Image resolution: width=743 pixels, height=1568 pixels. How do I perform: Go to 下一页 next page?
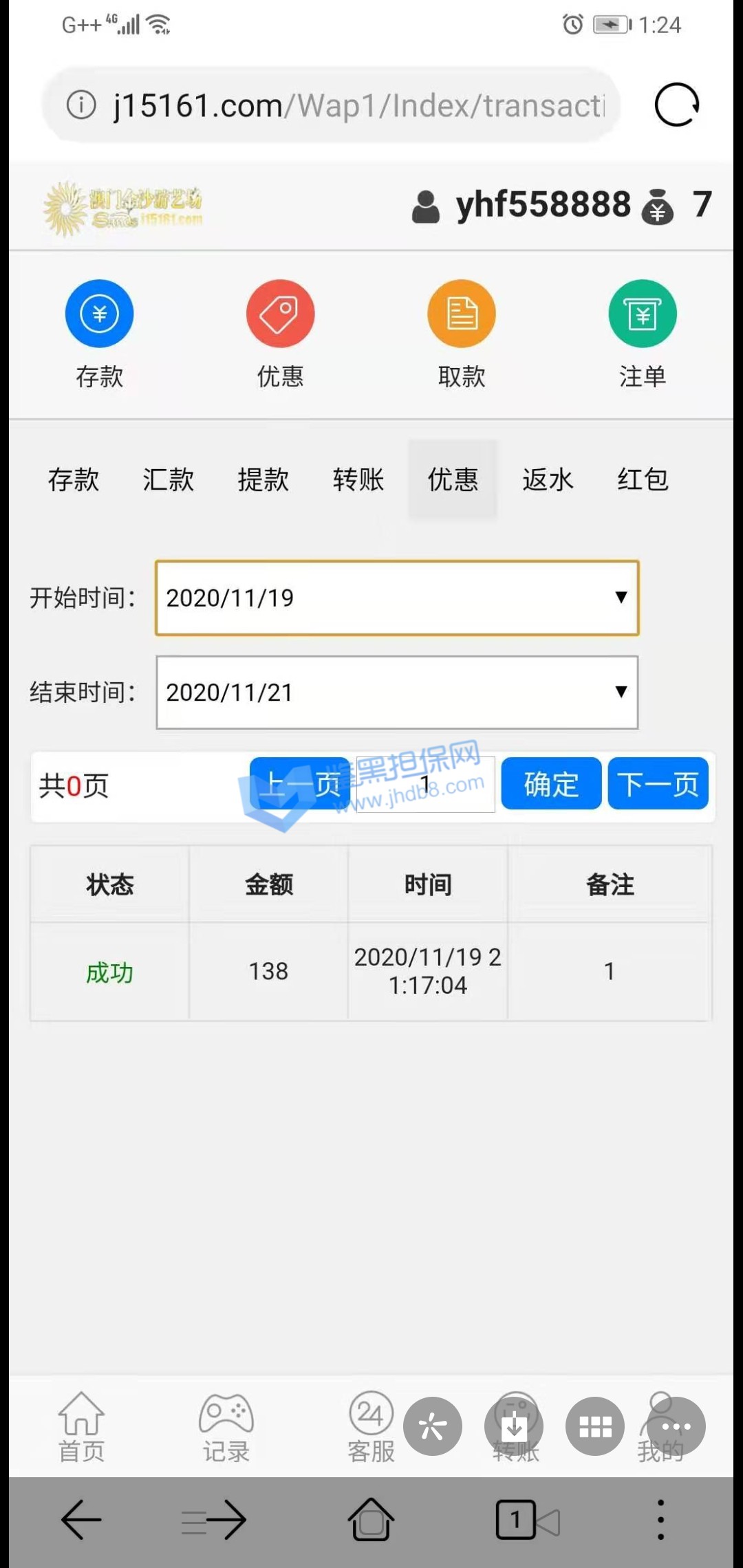pyautogui.click(x=658, y=784)
